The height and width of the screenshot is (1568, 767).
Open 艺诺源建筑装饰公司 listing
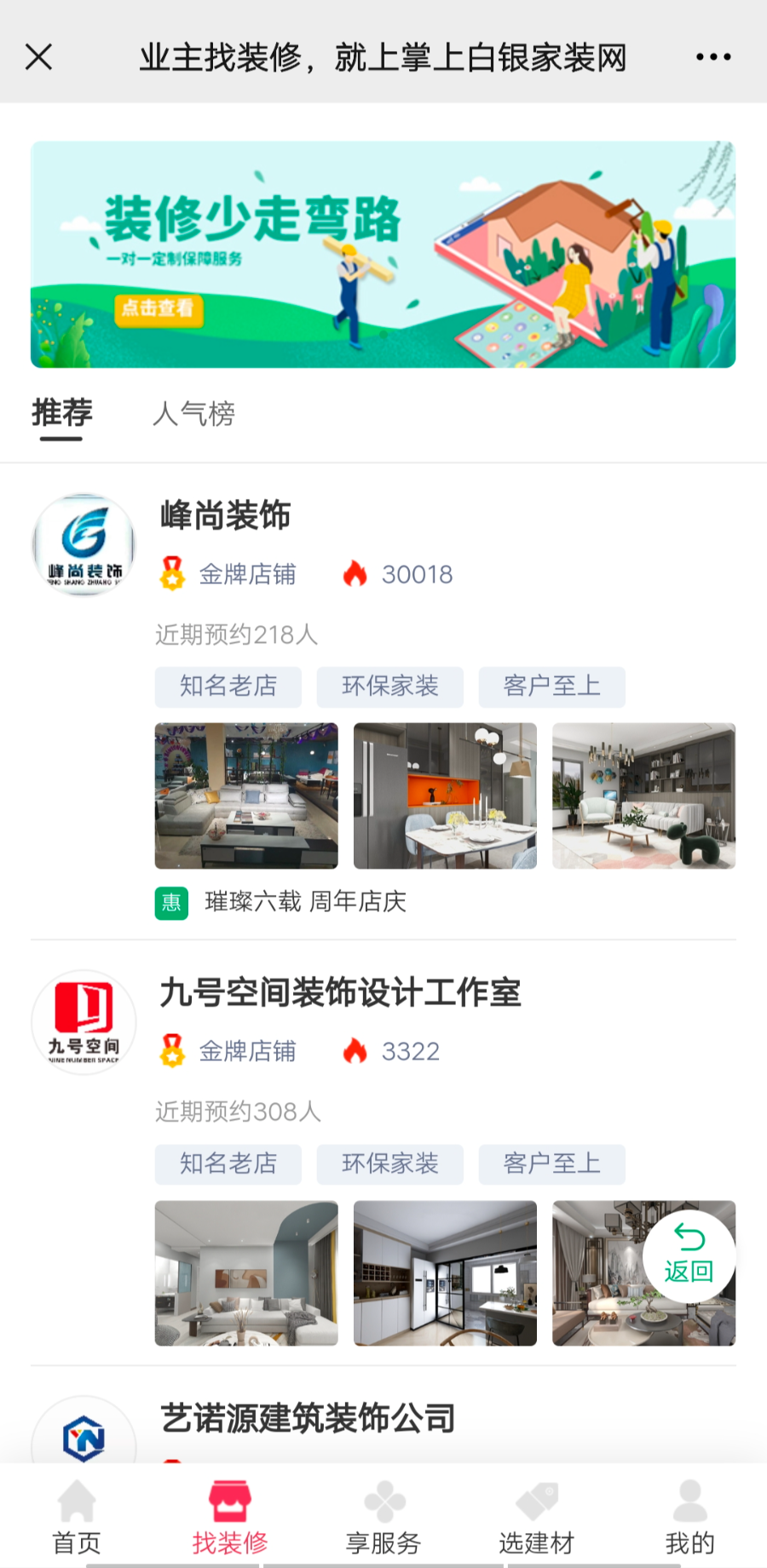tap(308, 1419)
